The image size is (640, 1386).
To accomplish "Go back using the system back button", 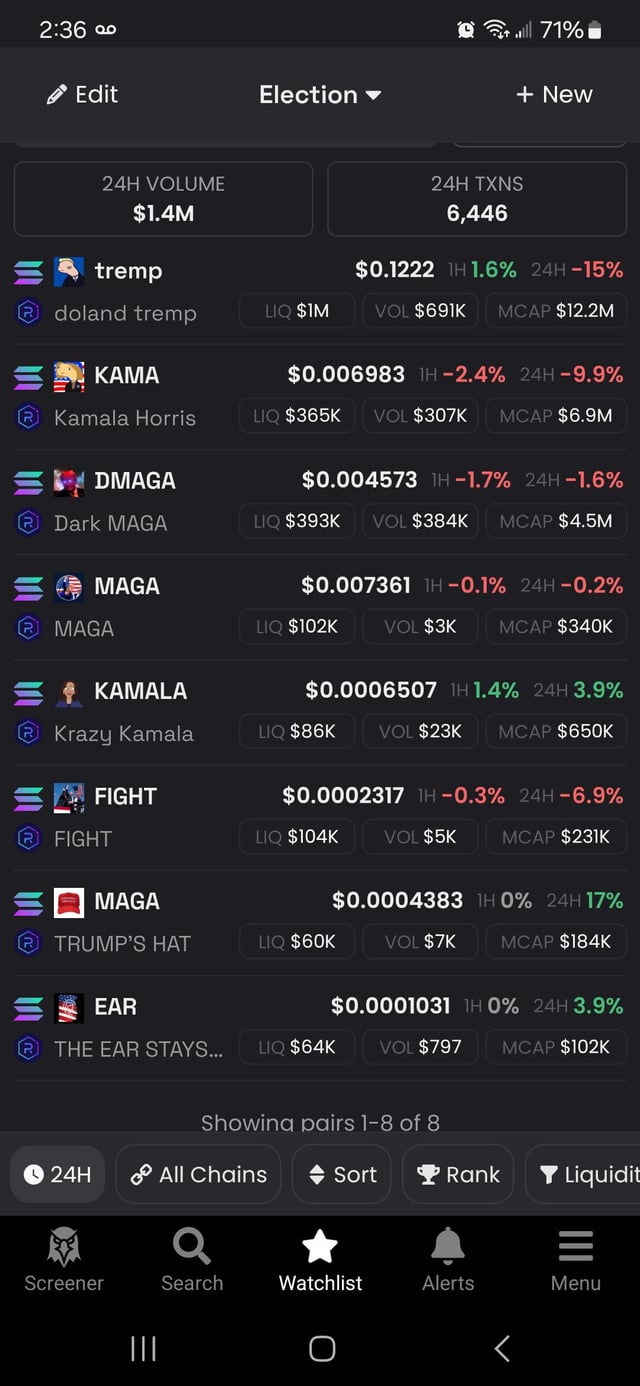I will click(502, 1348).
